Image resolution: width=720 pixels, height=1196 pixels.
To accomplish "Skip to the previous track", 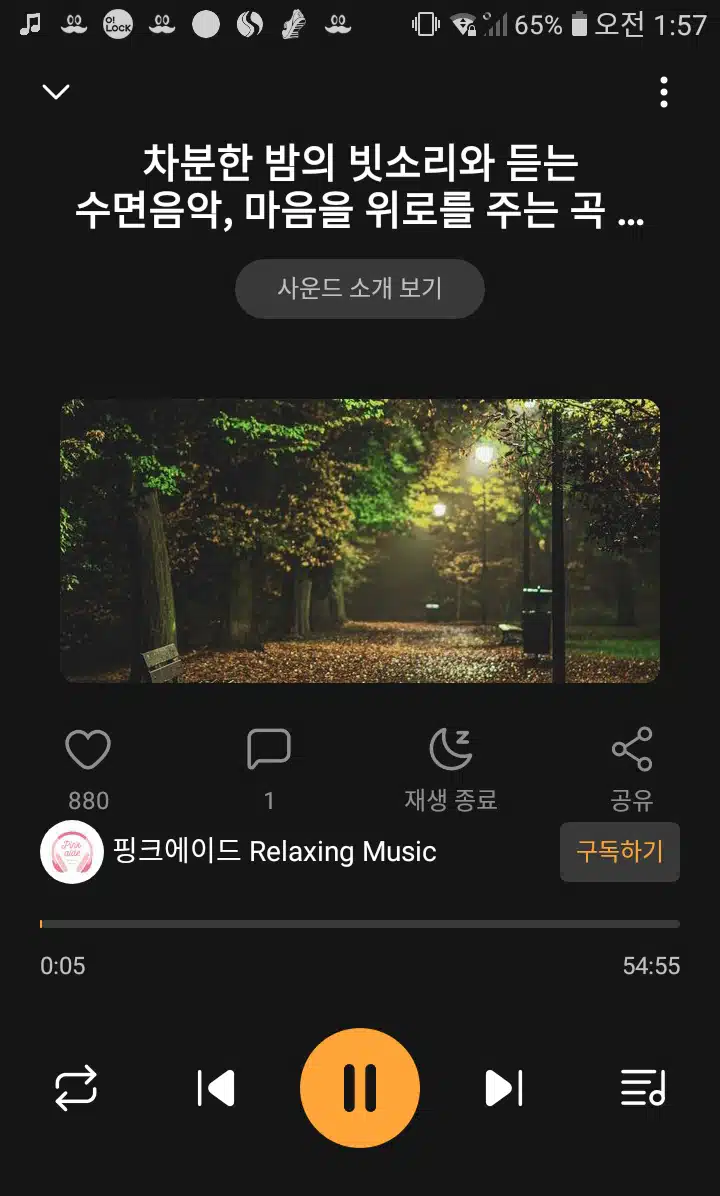I will [x=216, y=1088].
